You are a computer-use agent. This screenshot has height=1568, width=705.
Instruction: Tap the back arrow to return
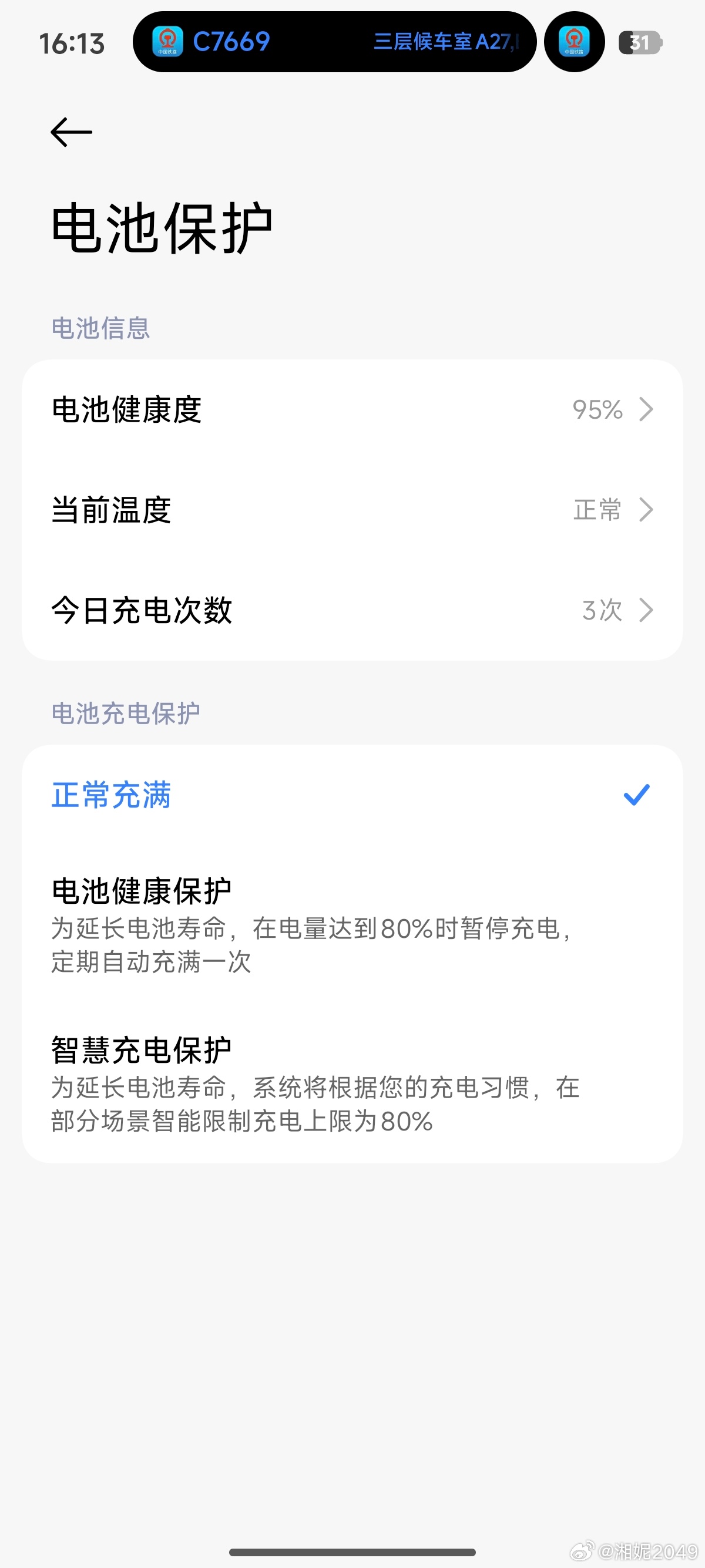(72, 131)
